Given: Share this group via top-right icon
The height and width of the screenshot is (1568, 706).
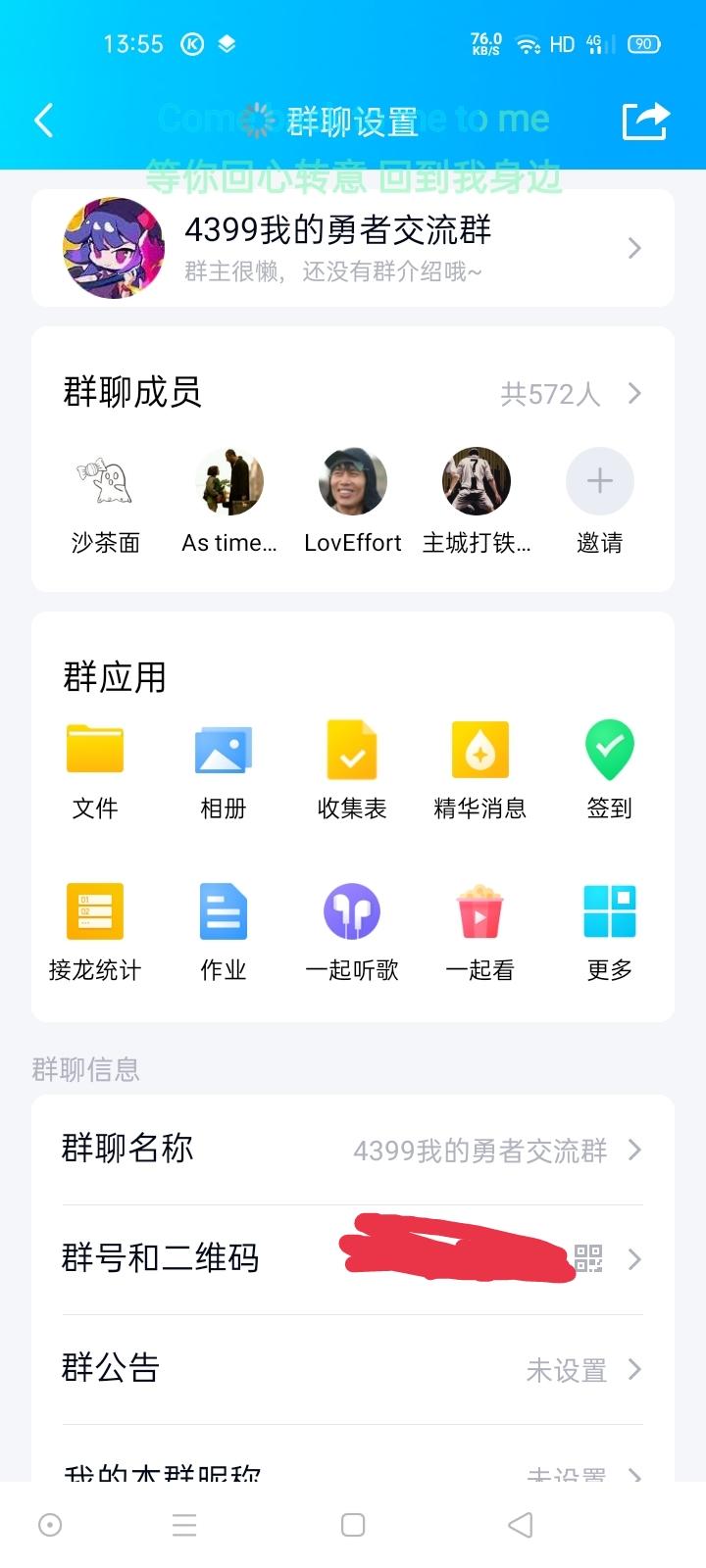Looking at the screenshot, I should tap(645, 122).
